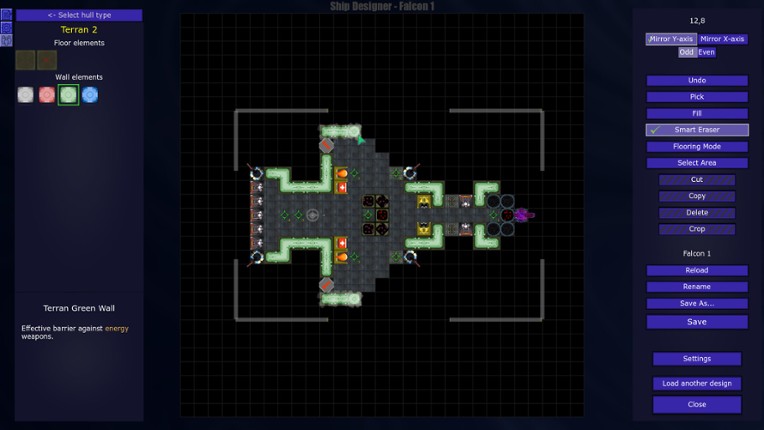Image resolution: width=764 pixels, height=430 pixels.
Task: Reload the Falcon 1 design
Action: pyautogui.click(x=697, y=270)
